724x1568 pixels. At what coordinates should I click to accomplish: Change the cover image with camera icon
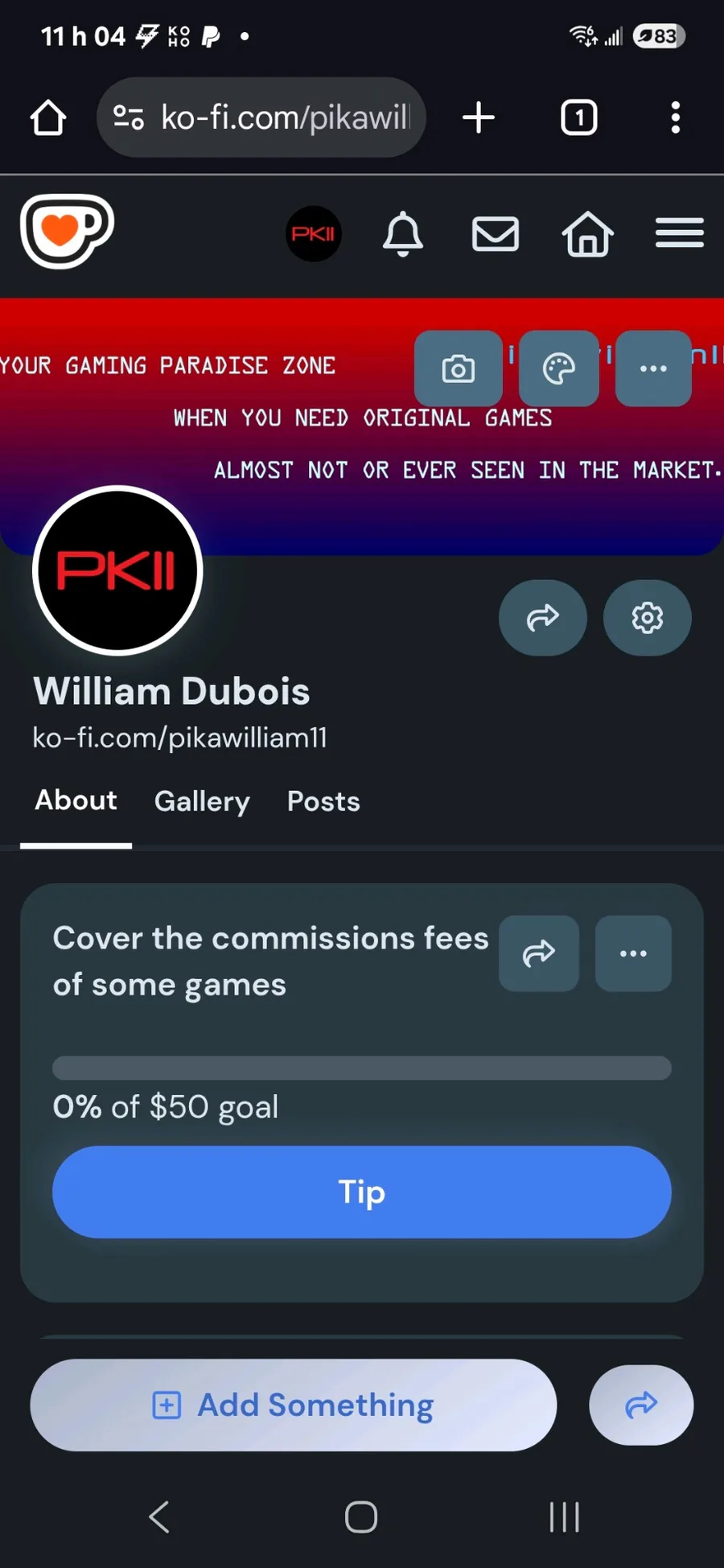click(459, 368)
